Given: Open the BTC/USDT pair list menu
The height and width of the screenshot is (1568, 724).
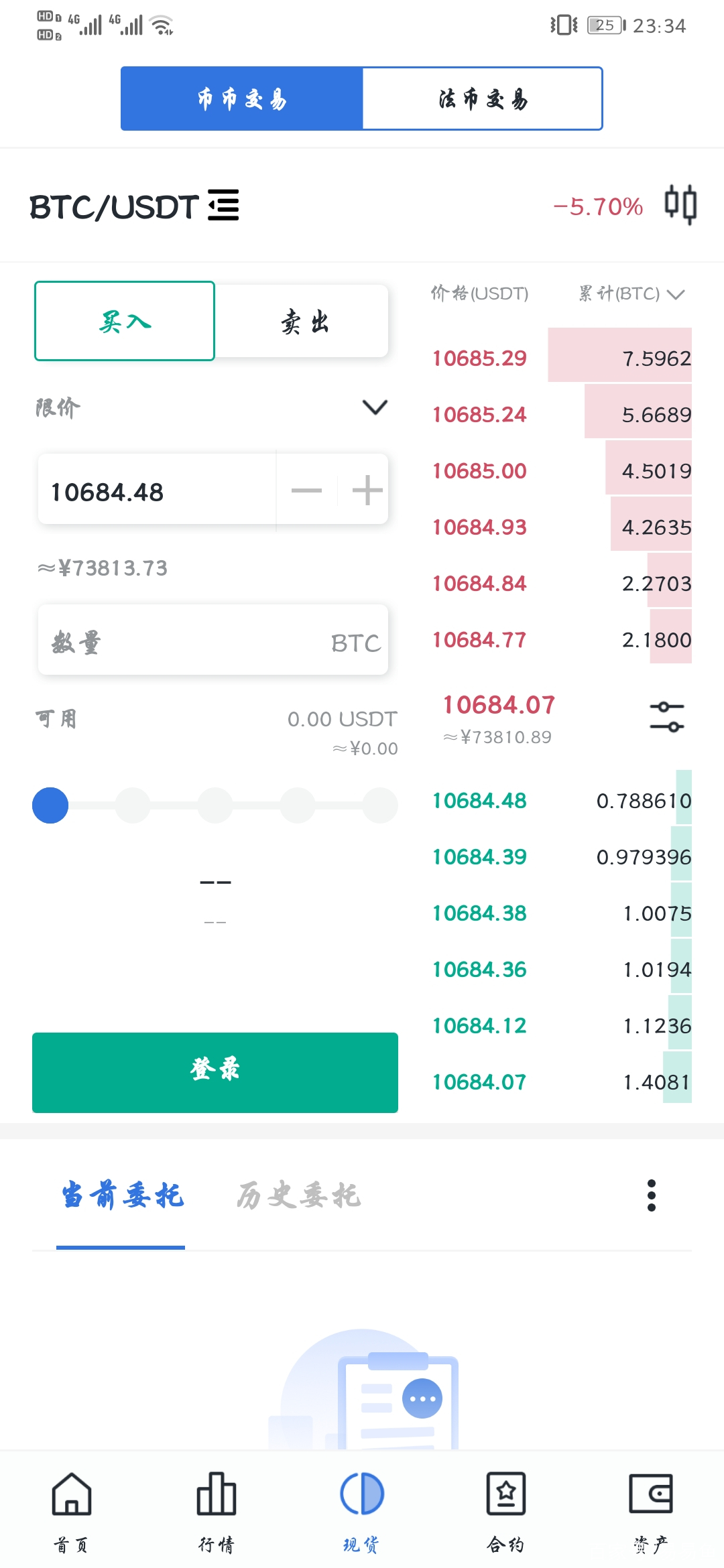Looking at the screenshot, I should (223, 205).
